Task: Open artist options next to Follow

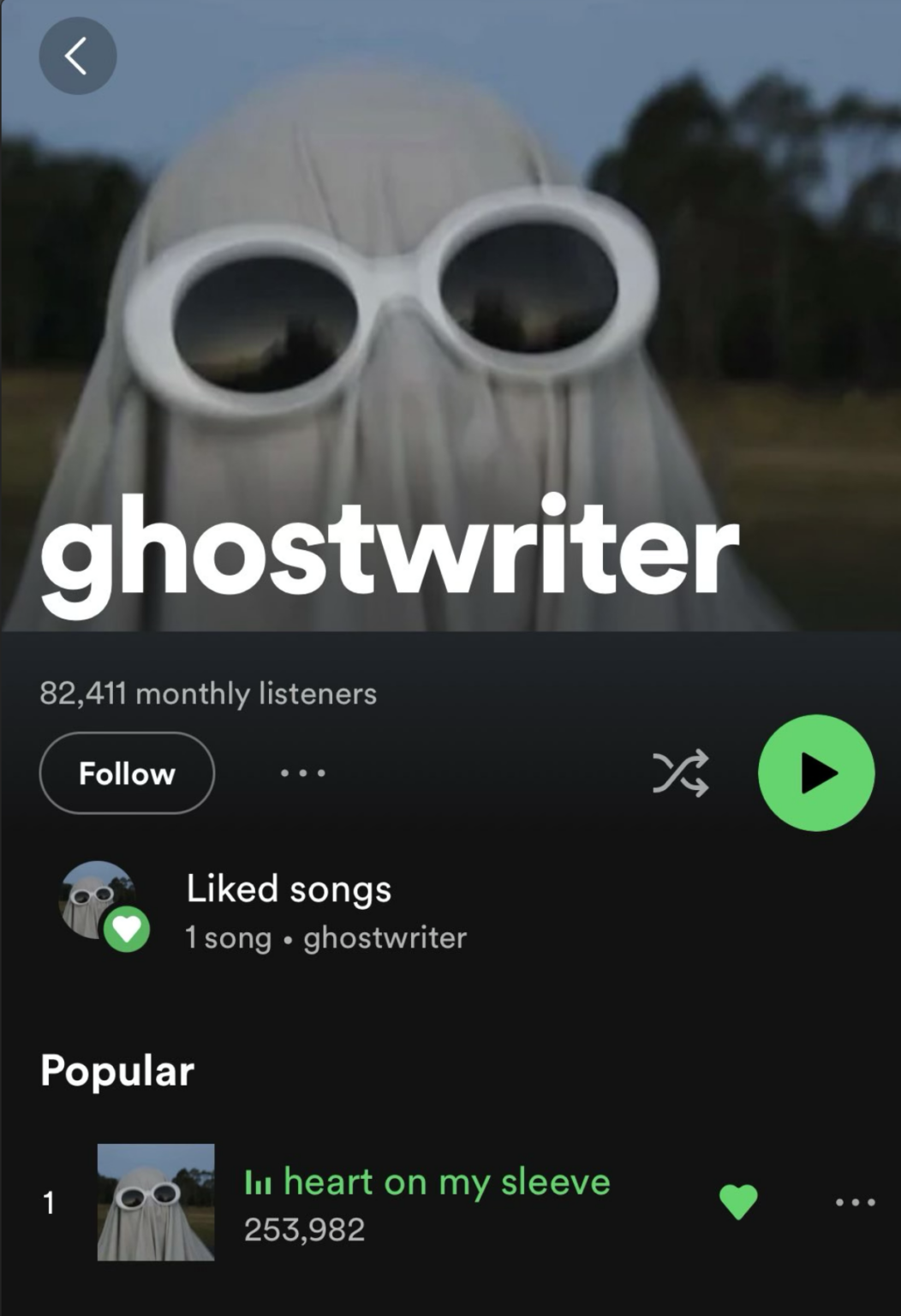Action: click(303, 773)
